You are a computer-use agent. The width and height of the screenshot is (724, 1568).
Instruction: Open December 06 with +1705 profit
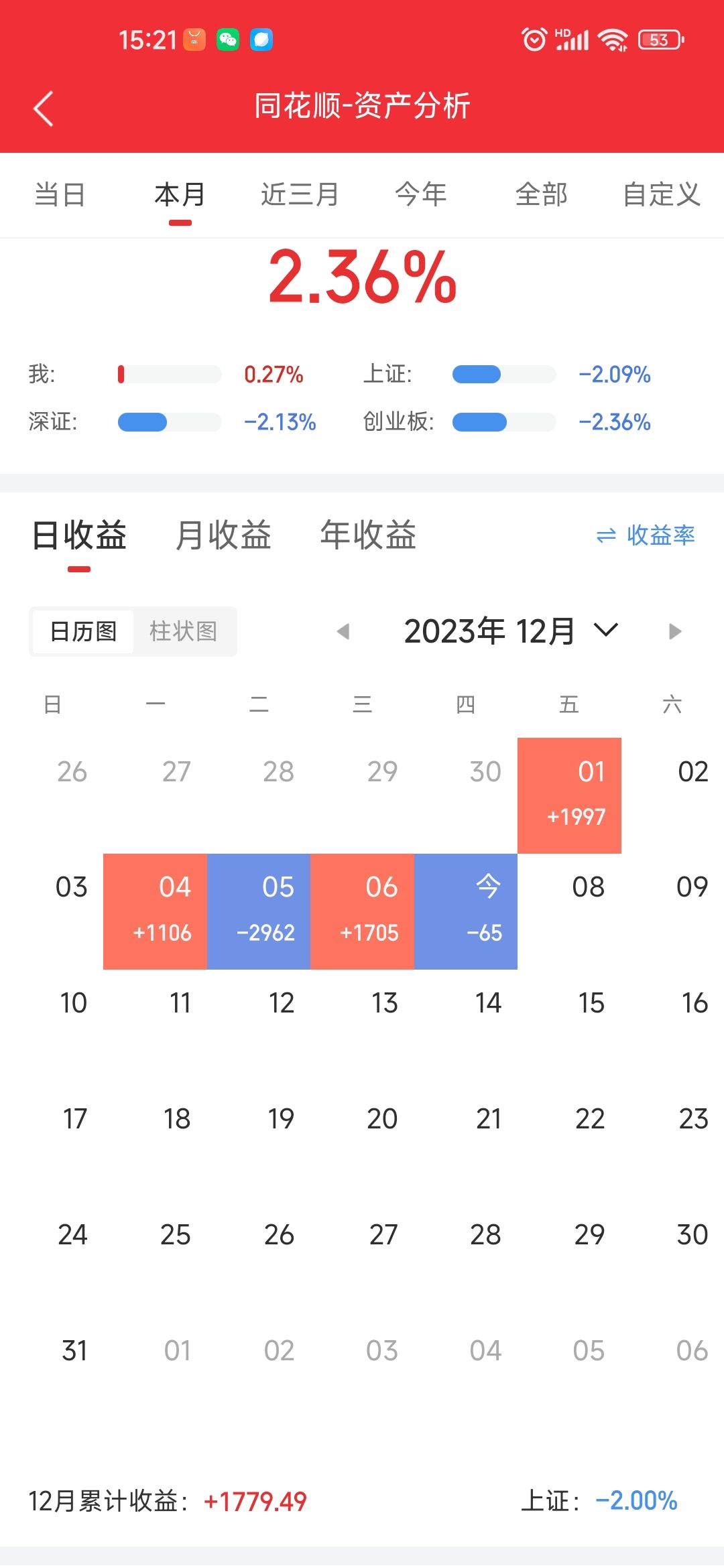[x=362, y=911]
